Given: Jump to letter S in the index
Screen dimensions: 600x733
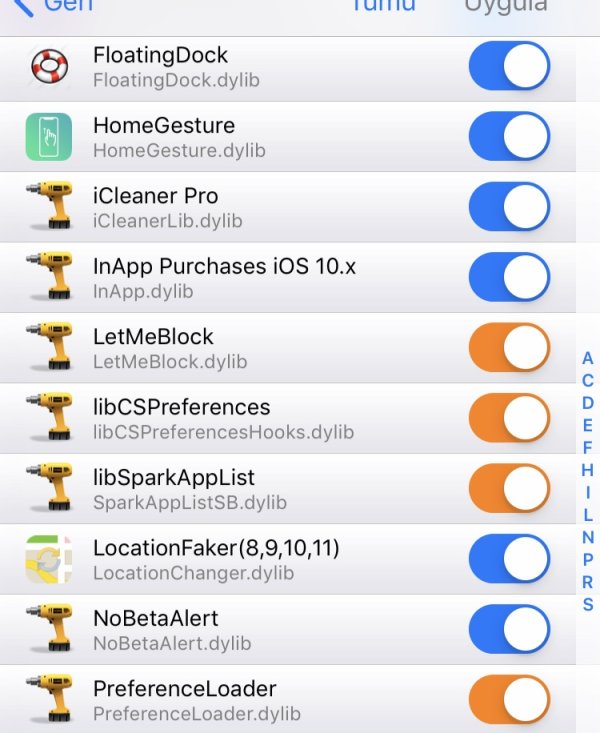Looking at the screenshot, I should coord(588,605).
